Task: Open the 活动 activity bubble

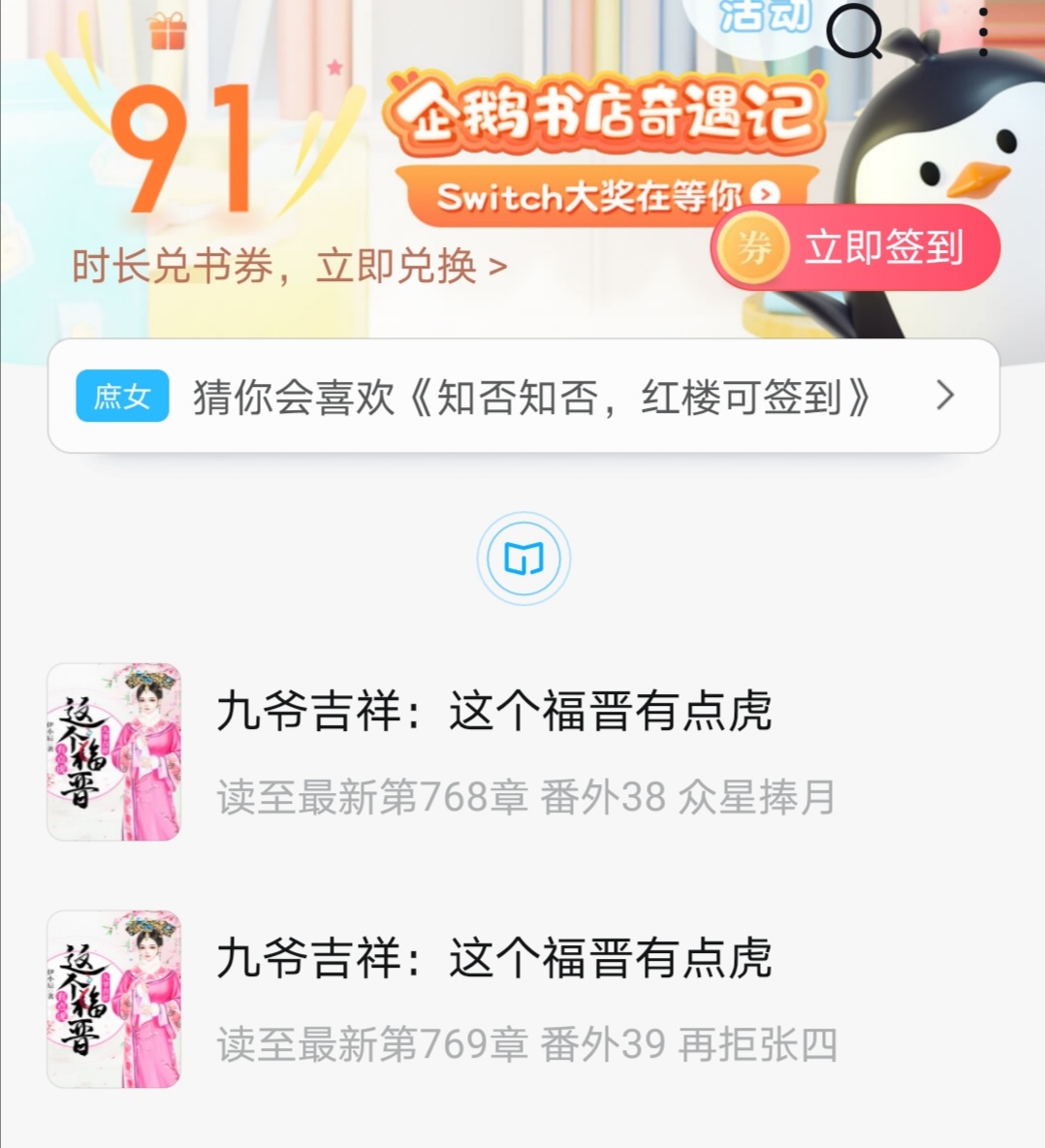Action: [764, 17]
